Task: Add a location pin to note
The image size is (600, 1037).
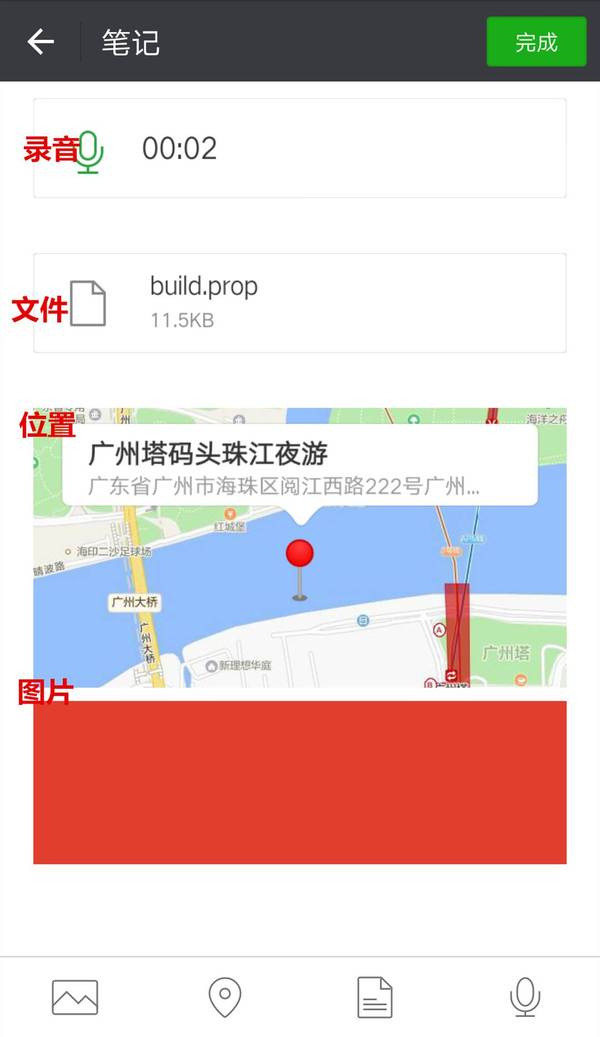Action: pos(225,997)
